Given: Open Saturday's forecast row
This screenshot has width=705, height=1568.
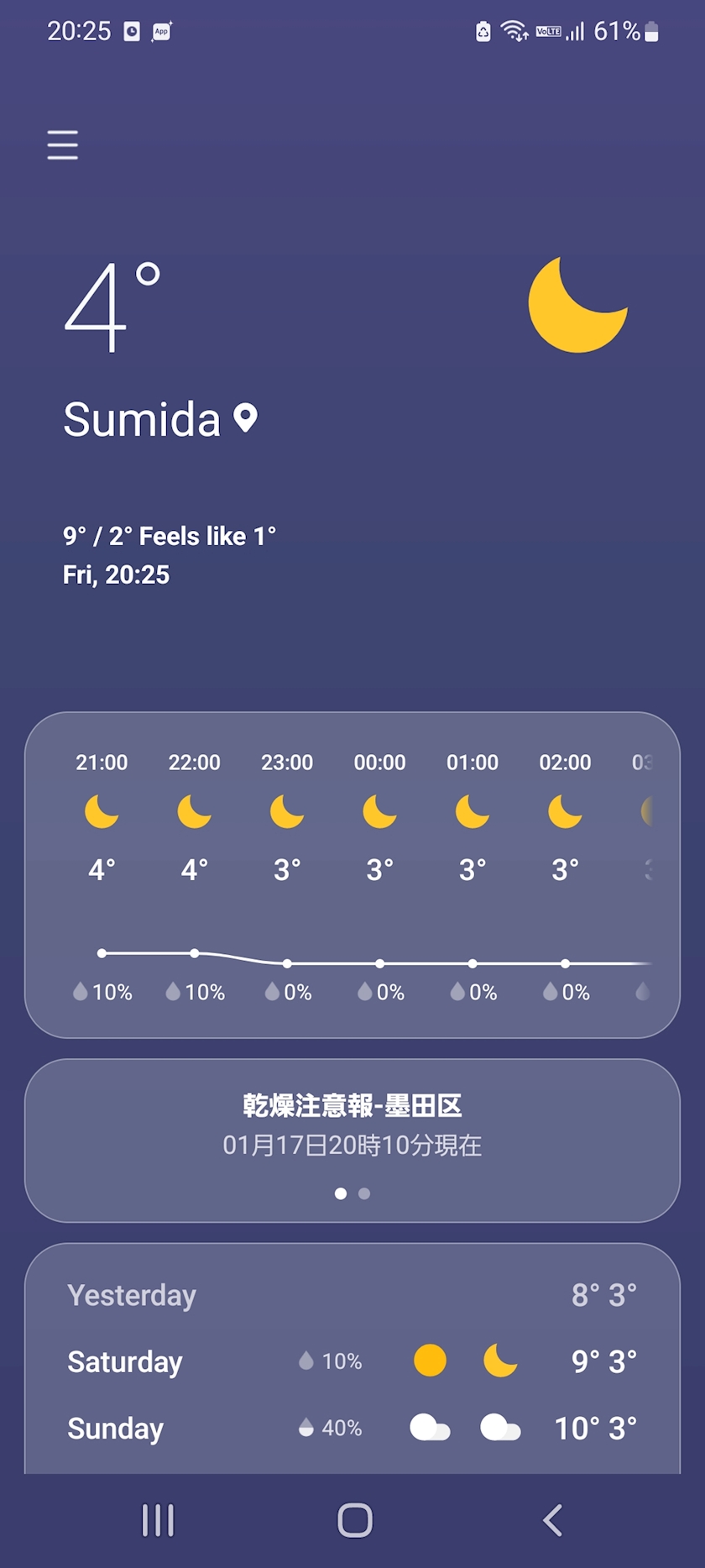Looking at the screenshot, I should pos(352,1361).
